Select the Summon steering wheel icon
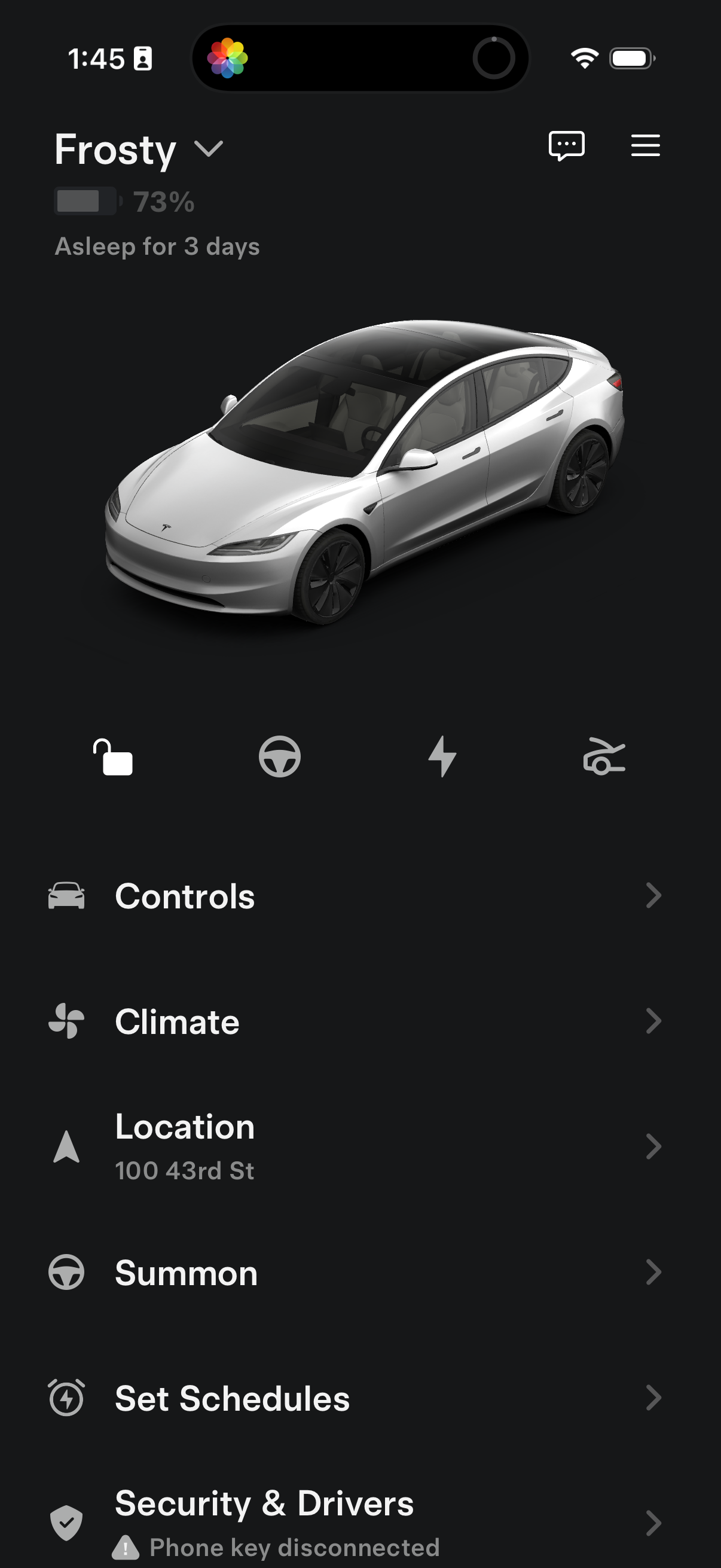The image size is (721, 1568). [66, 1271]
